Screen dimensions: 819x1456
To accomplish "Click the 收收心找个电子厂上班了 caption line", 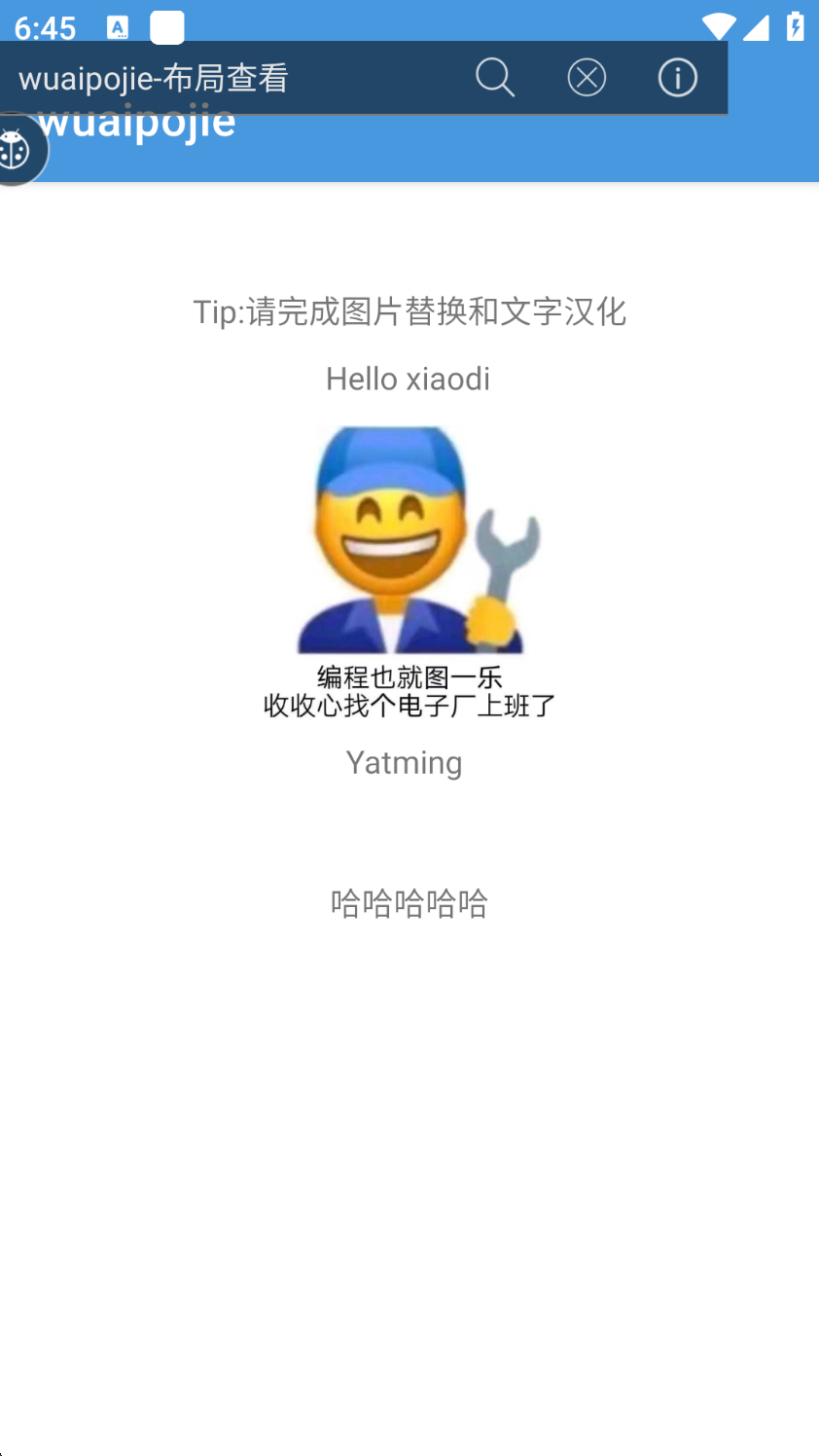I will pos(409,705).
